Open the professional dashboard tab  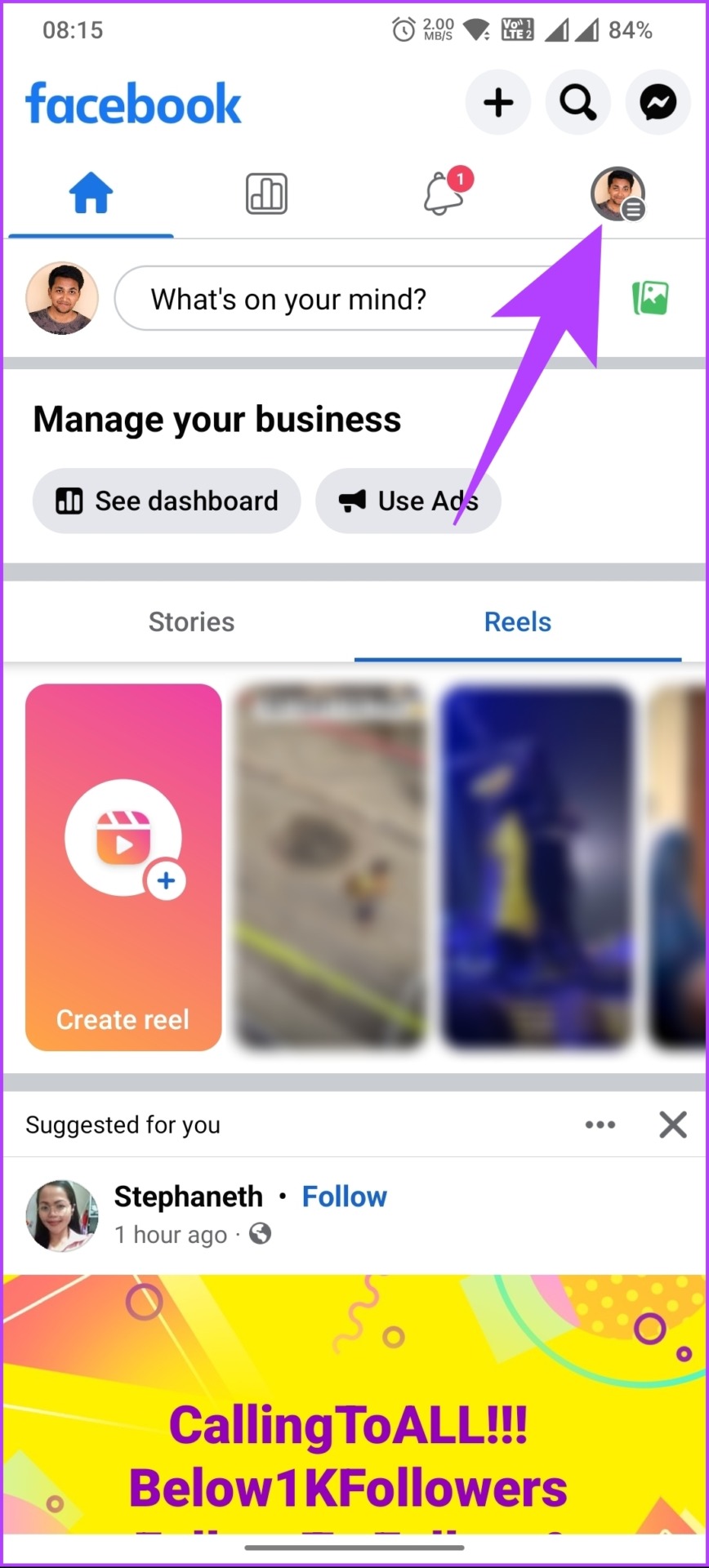(x=266, y=194)
